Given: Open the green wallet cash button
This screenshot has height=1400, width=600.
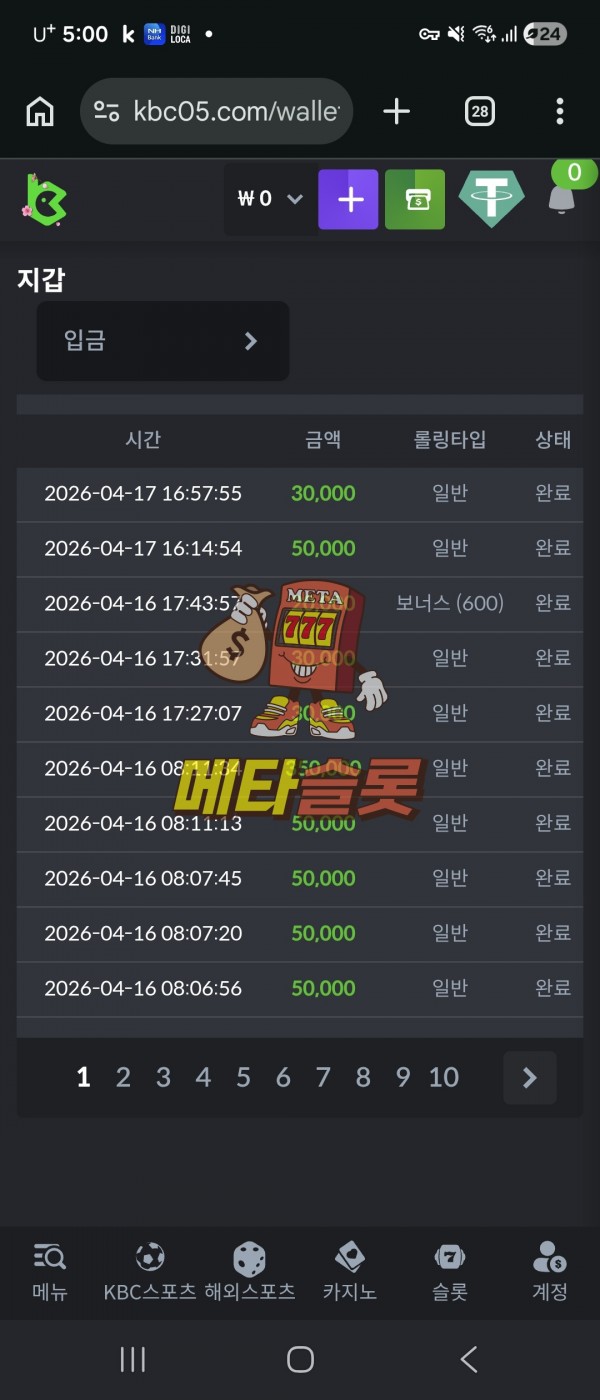Looking at the screenshot, I should coord(415,199).
